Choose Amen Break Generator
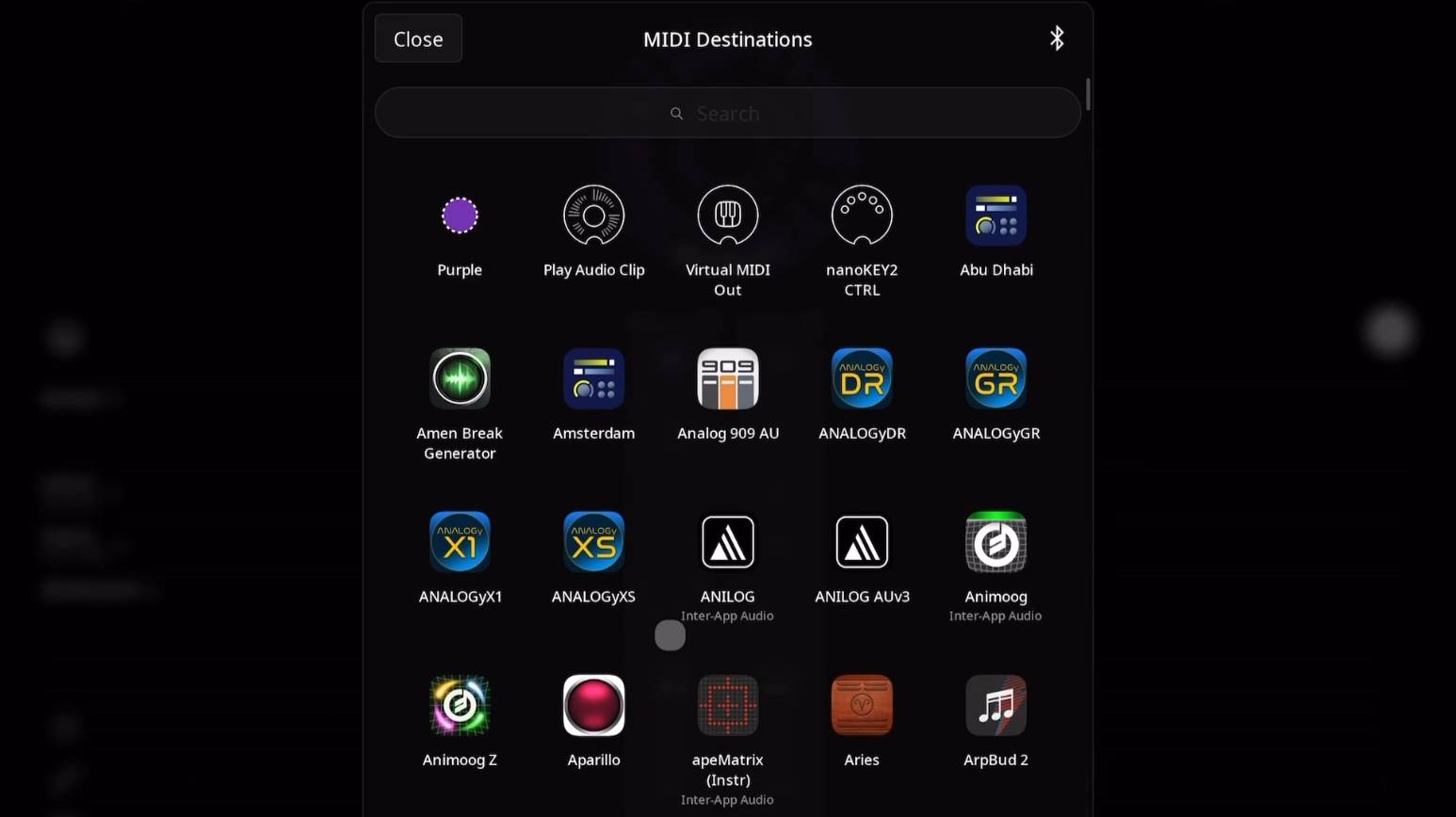 point(460,378)
